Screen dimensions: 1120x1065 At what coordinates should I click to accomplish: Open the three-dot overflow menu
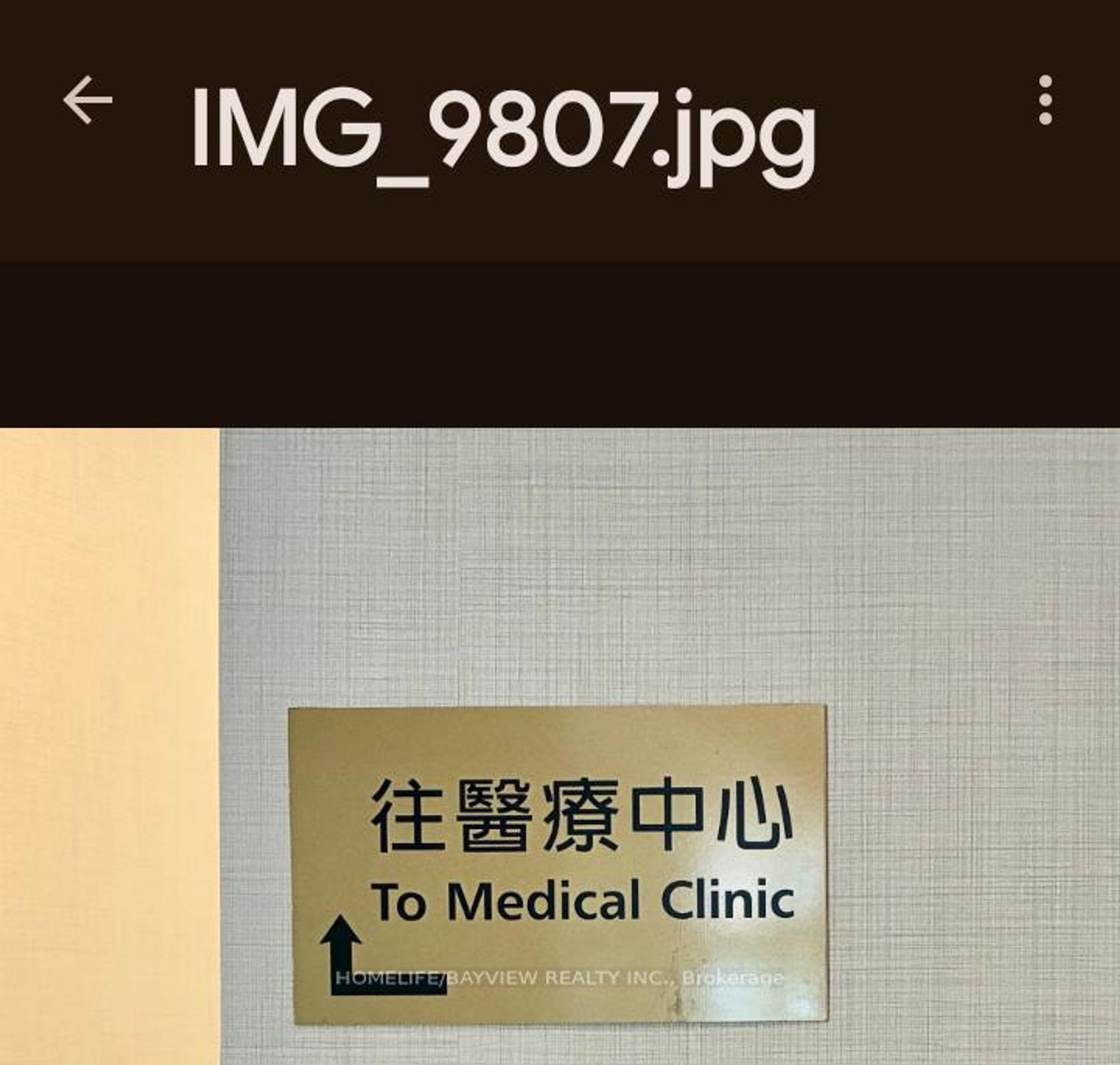[1045, 100]
